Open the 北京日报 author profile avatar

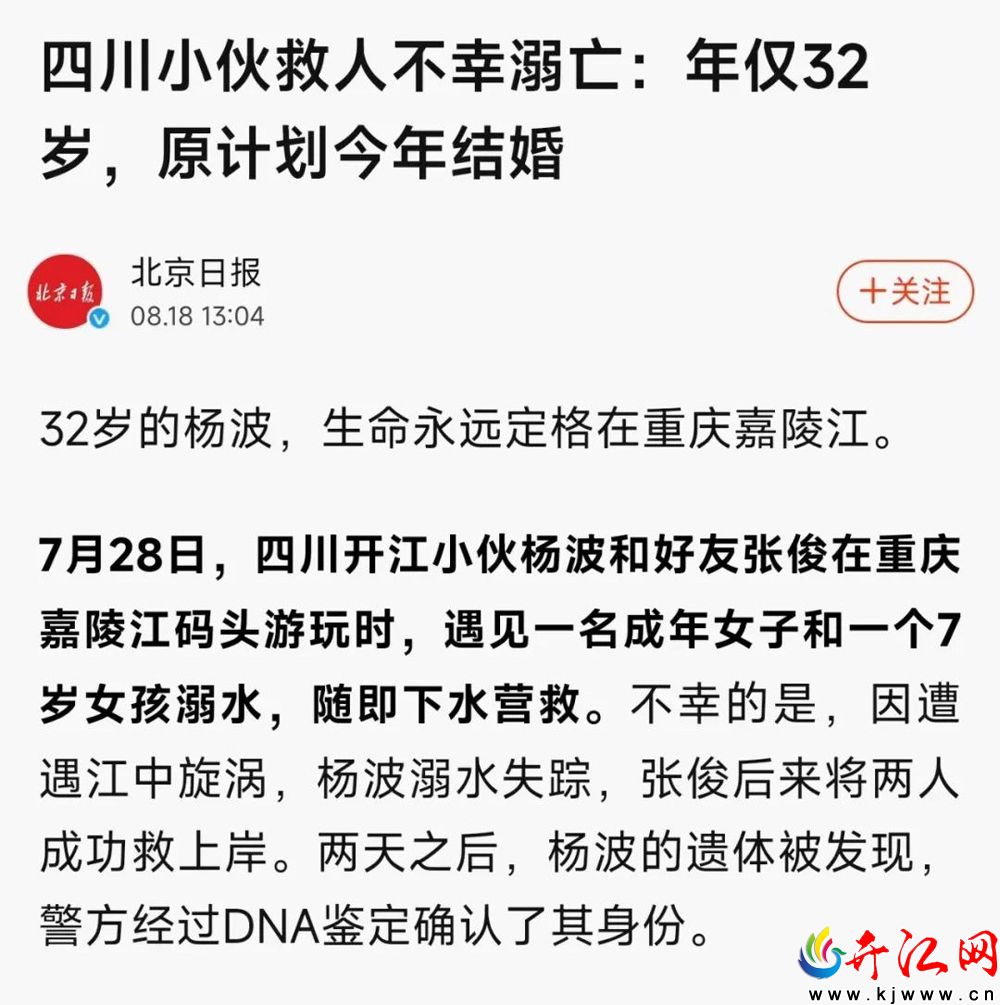(66, 291)
